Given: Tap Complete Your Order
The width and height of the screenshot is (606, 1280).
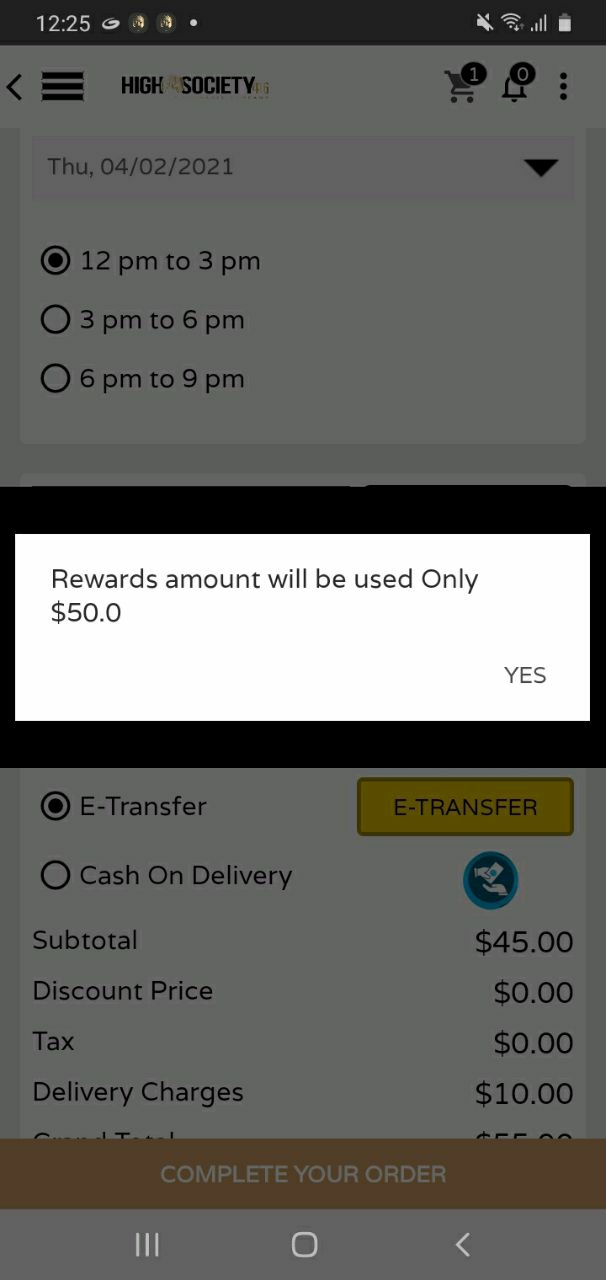Looking at the screenshot, I should (x=303, y=1174).
